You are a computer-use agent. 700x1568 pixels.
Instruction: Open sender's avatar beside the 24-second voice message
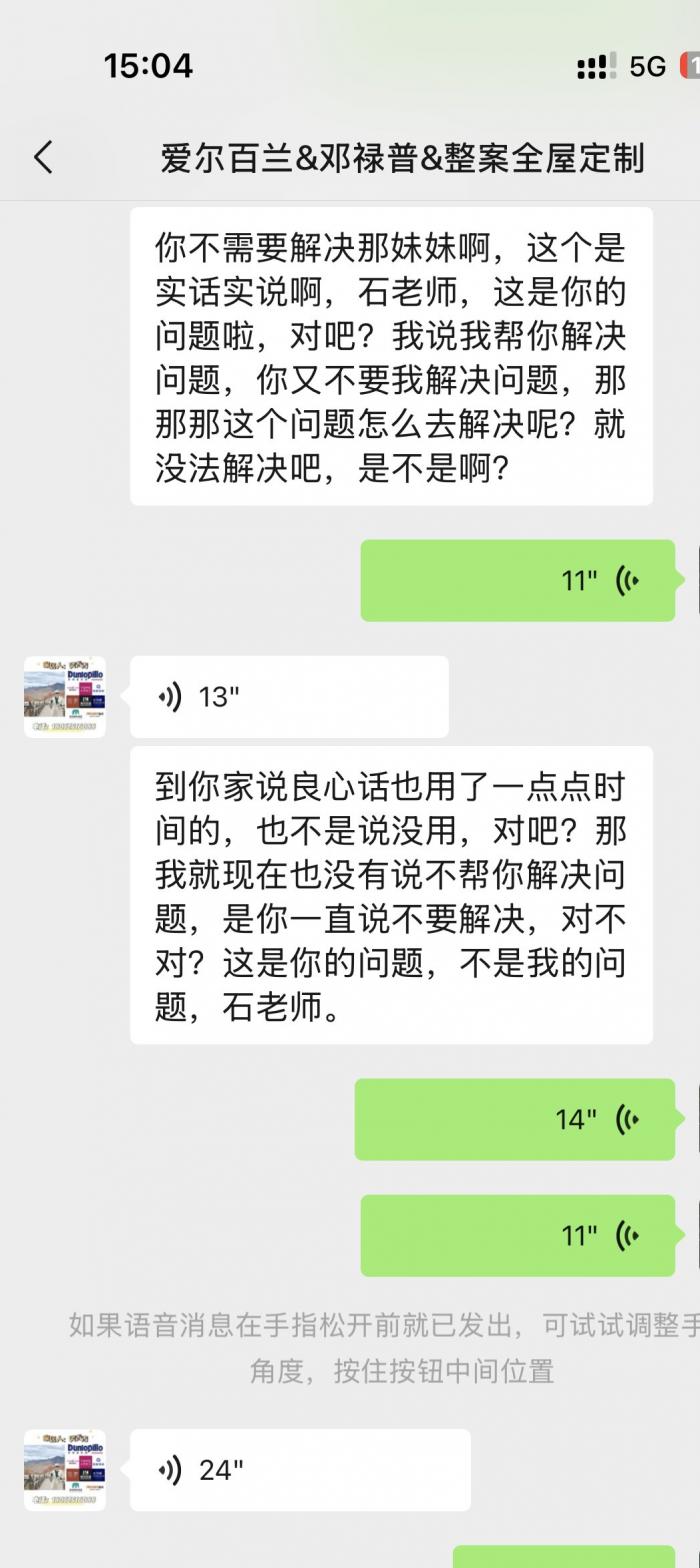pyautogui.click(x=65, y=1470)
